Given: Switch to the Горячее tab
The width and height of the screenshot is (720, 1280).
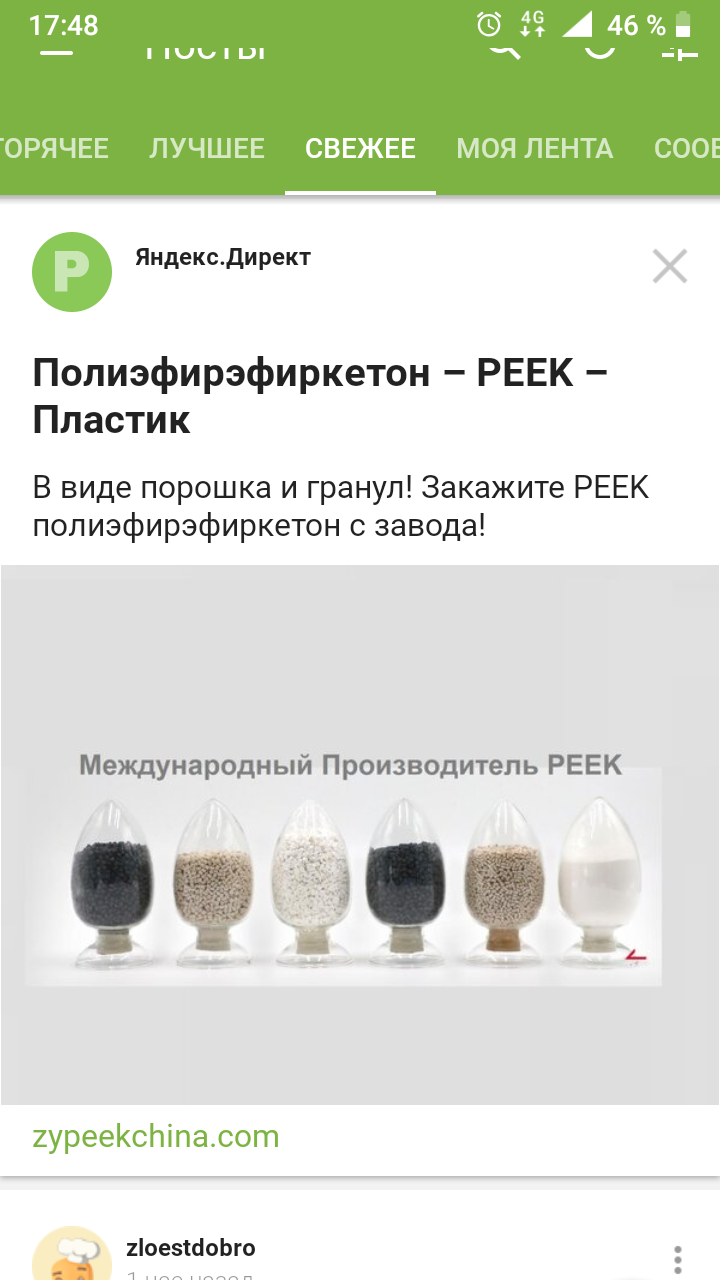Looking at the screenshot, I should point(55,149).
